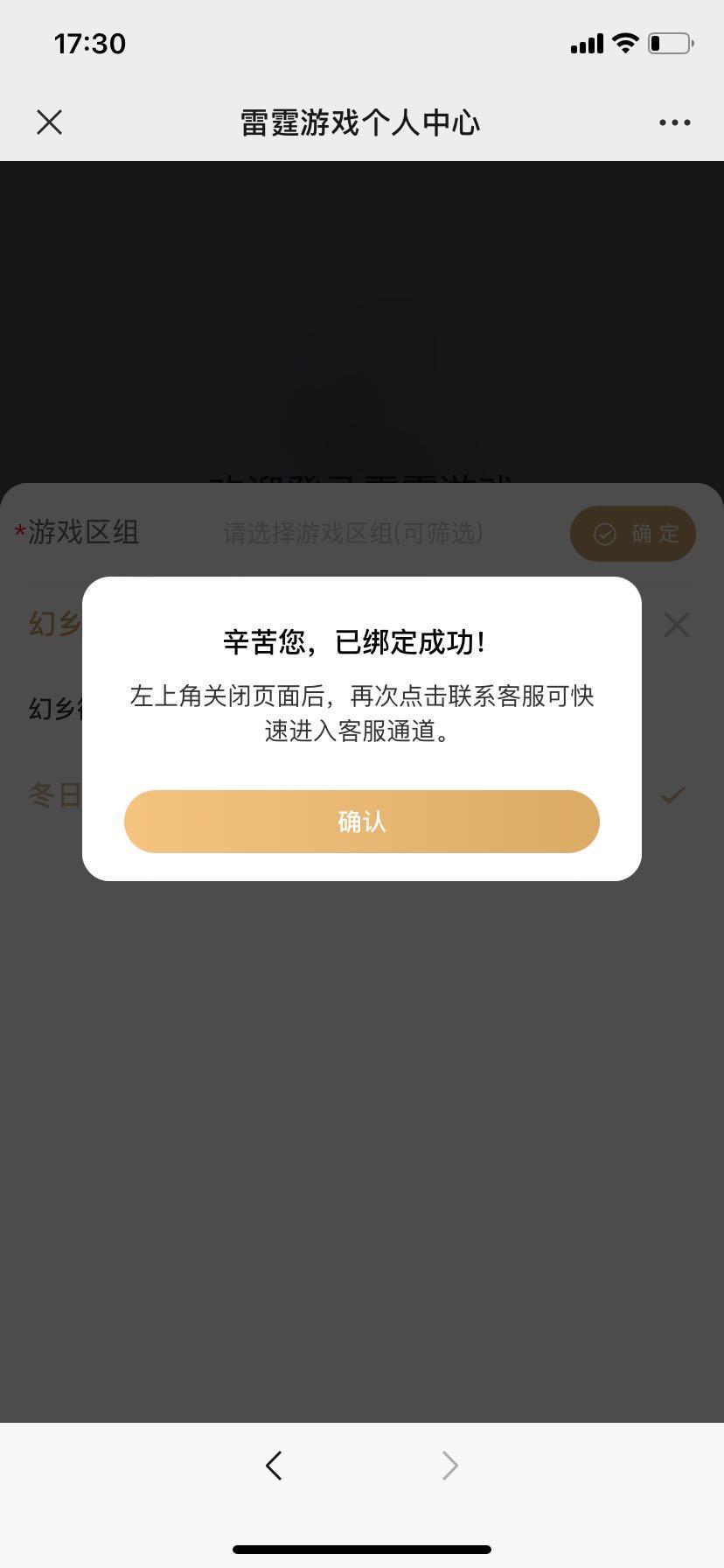724x1568 pixels.
Task: Click the X icon to close the page
Action: click(50, 122)
